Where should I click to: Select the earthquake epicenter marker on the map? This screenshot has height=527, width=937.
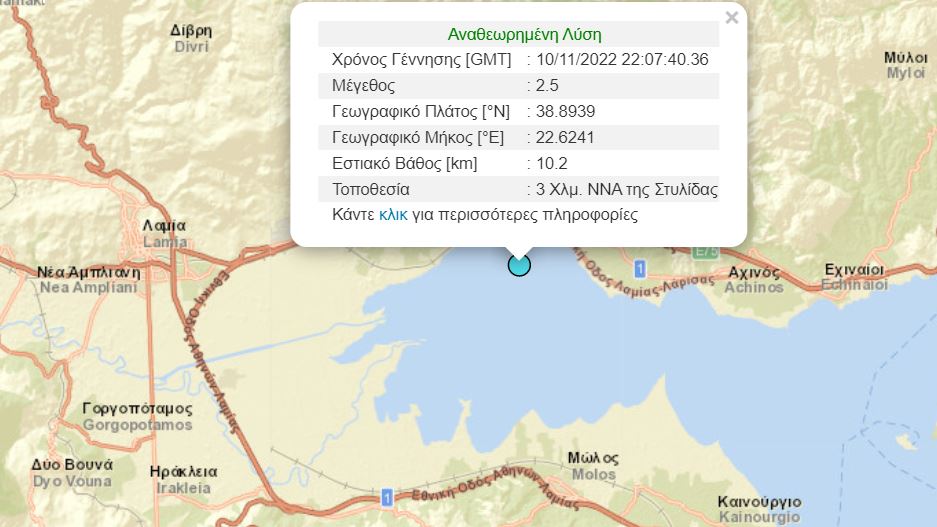519,265
